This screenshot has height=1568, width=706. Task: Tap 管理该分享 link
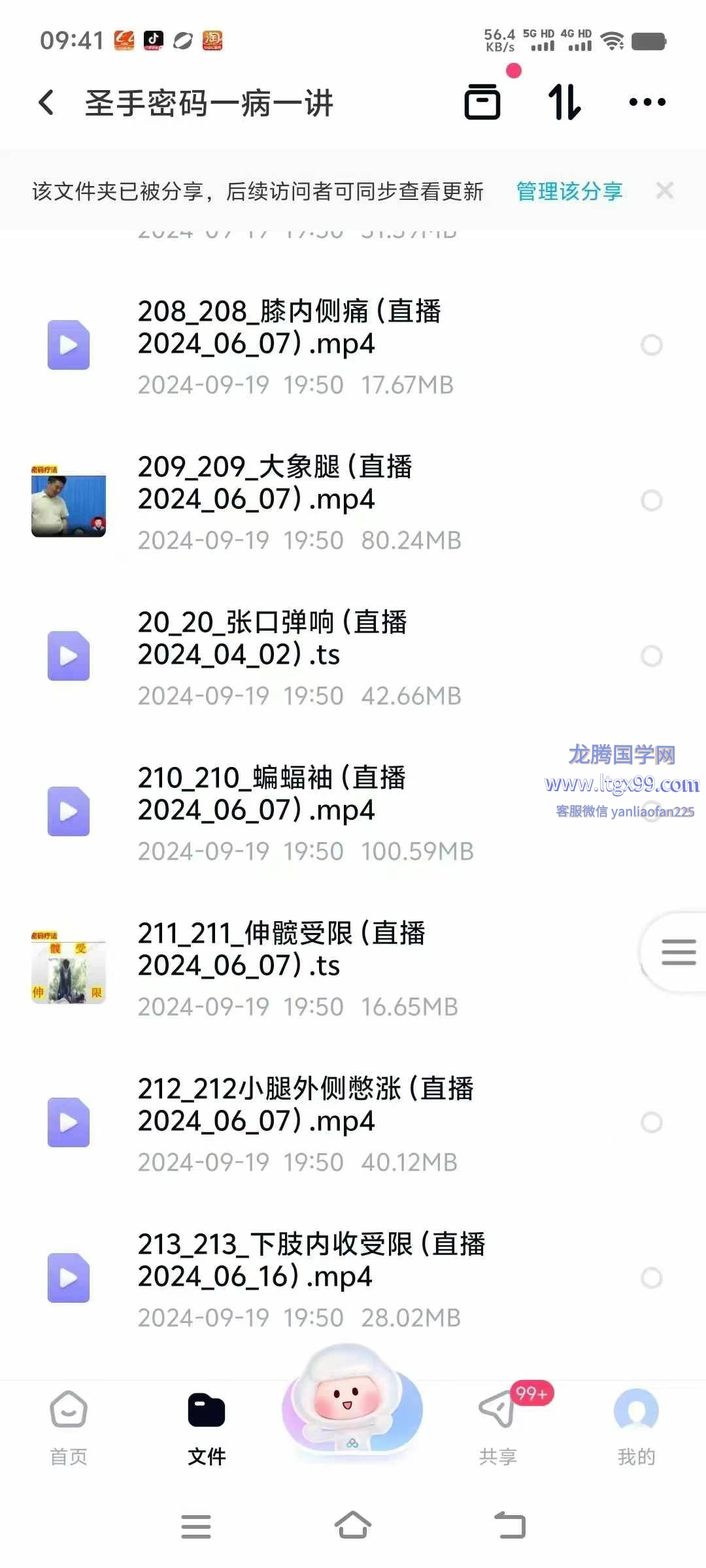click(x=569, y=191)
